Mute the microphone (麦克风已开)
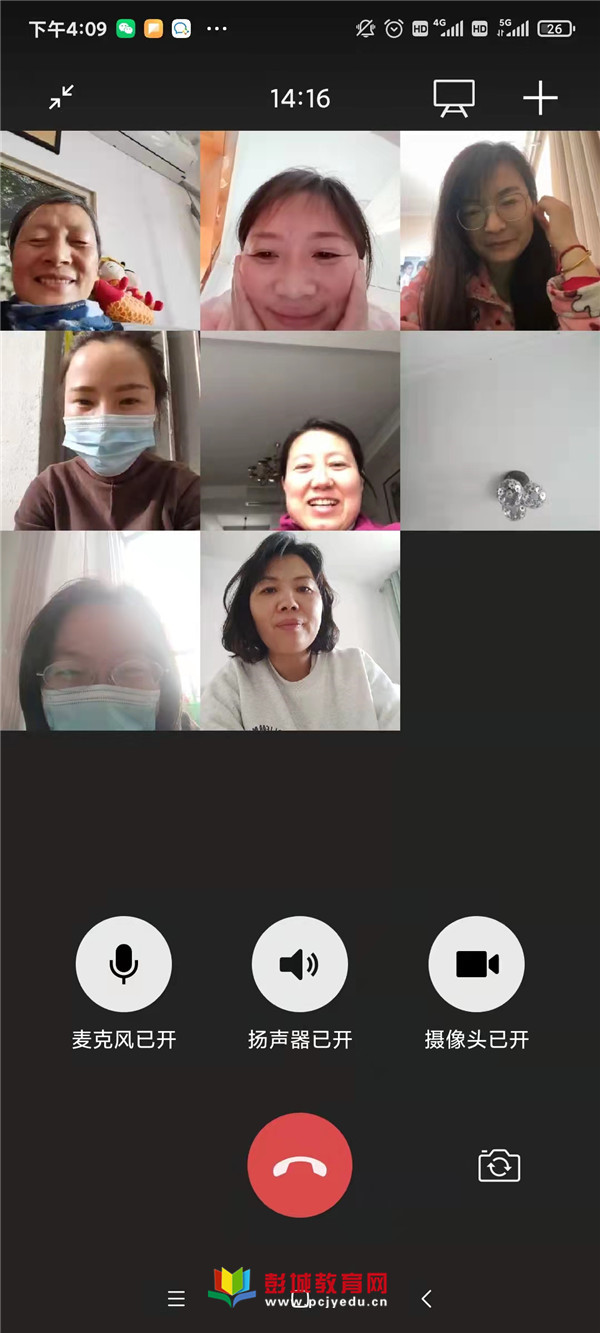Image resolution: width=600 pixels, height=1333 pixels. click(x=124, y=964)
